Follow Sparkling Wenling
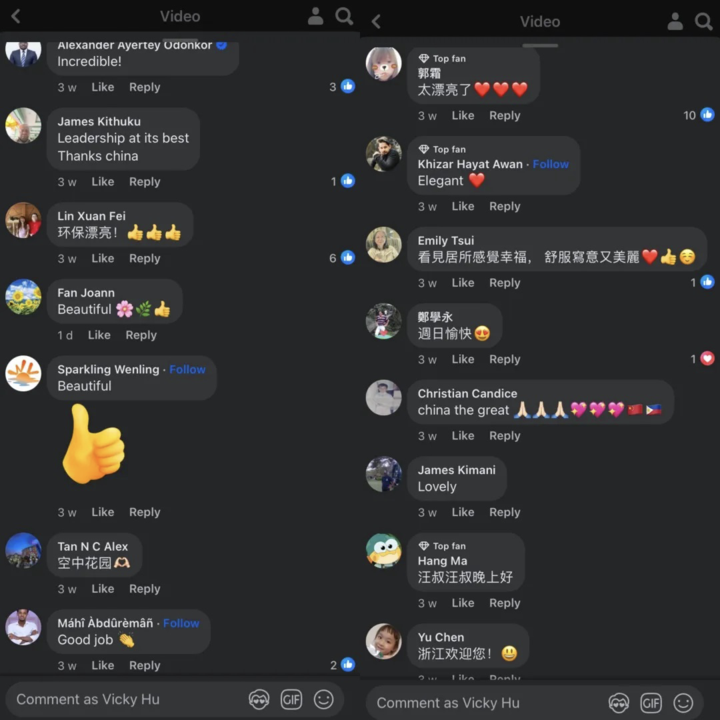Screen dimensions: 720x720 coord(187,369)
